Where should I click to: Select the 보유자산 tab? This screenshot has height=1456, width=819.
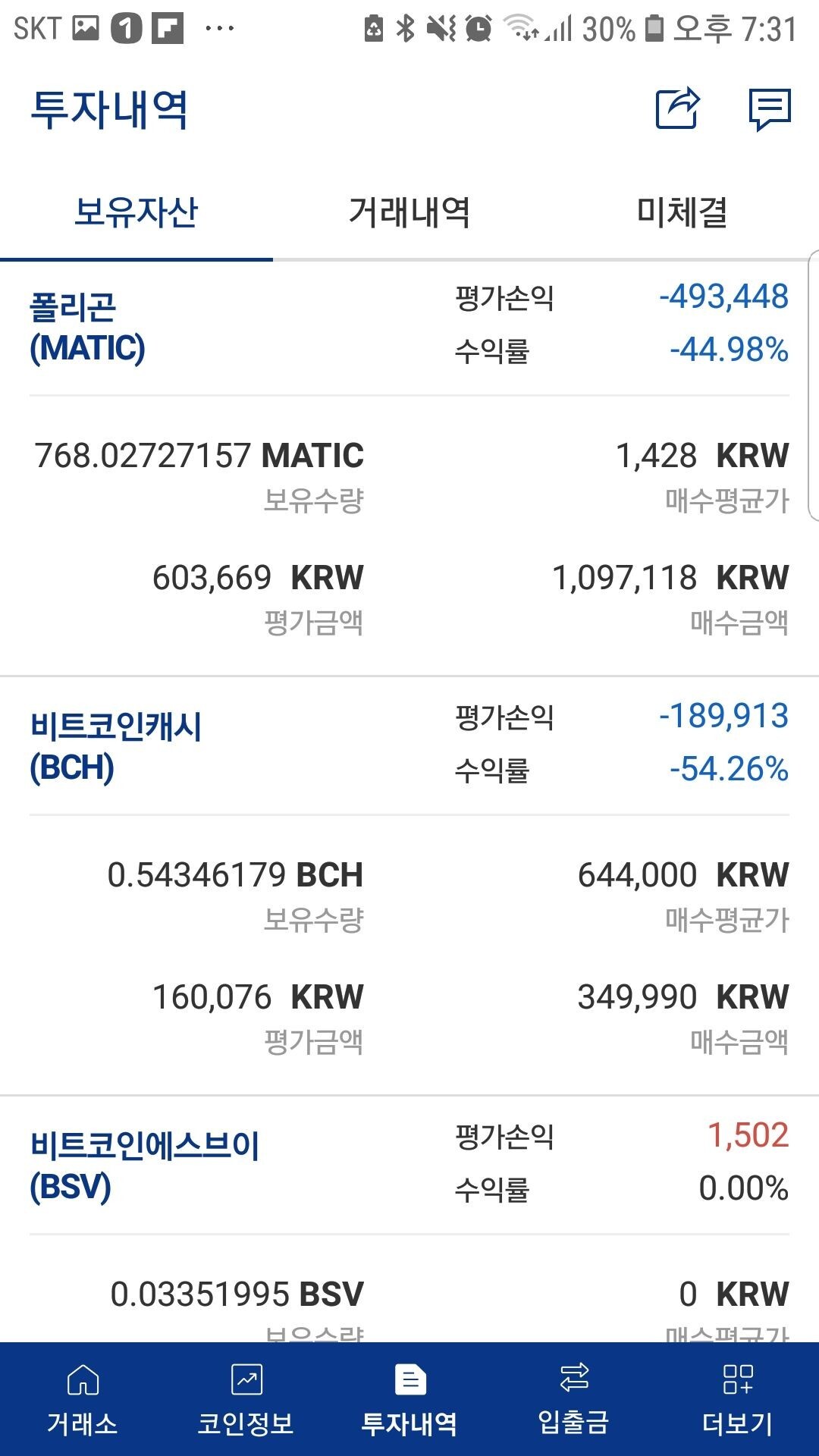coord(136,212)
